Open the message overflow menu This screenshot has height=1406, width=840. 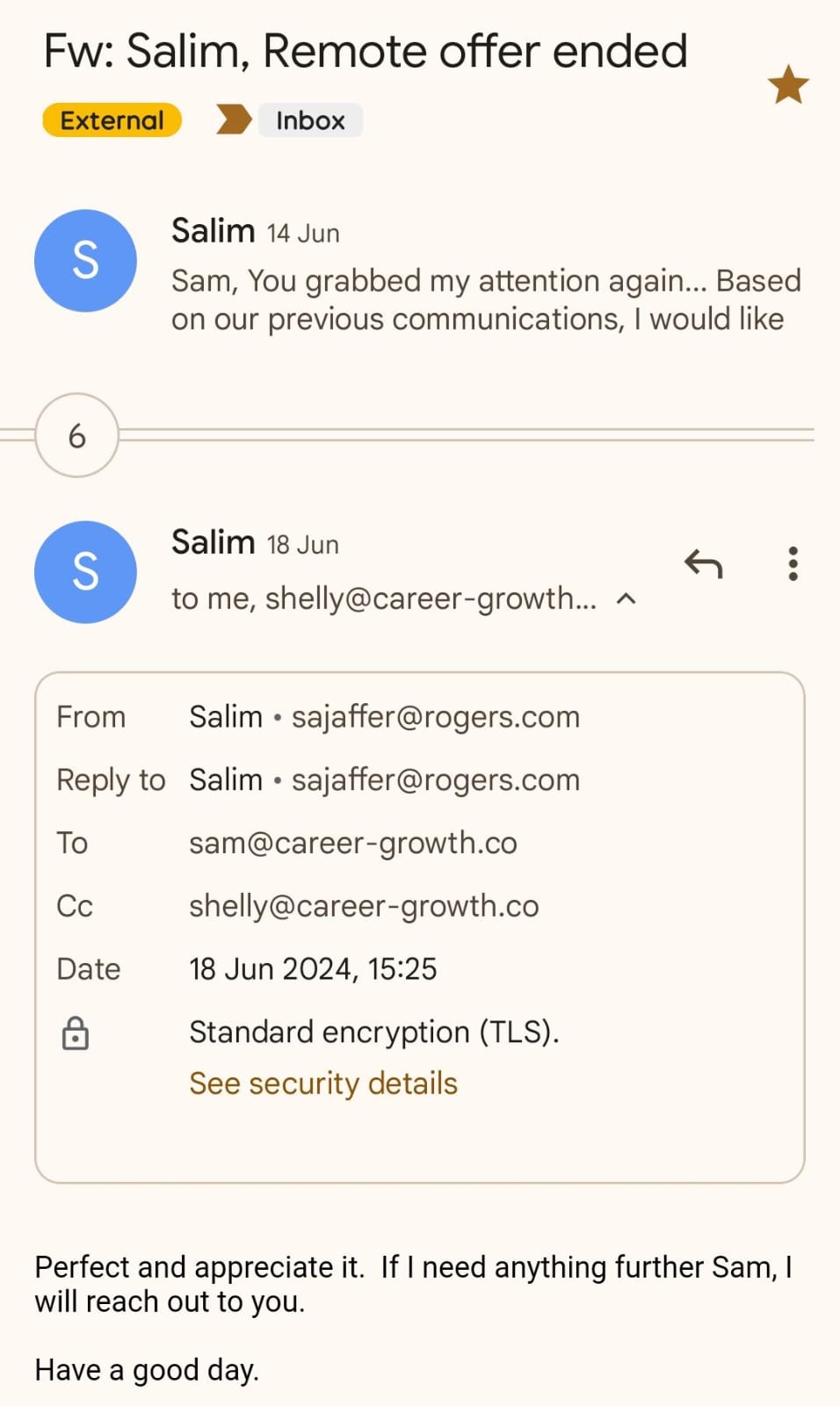coord(793,564)
